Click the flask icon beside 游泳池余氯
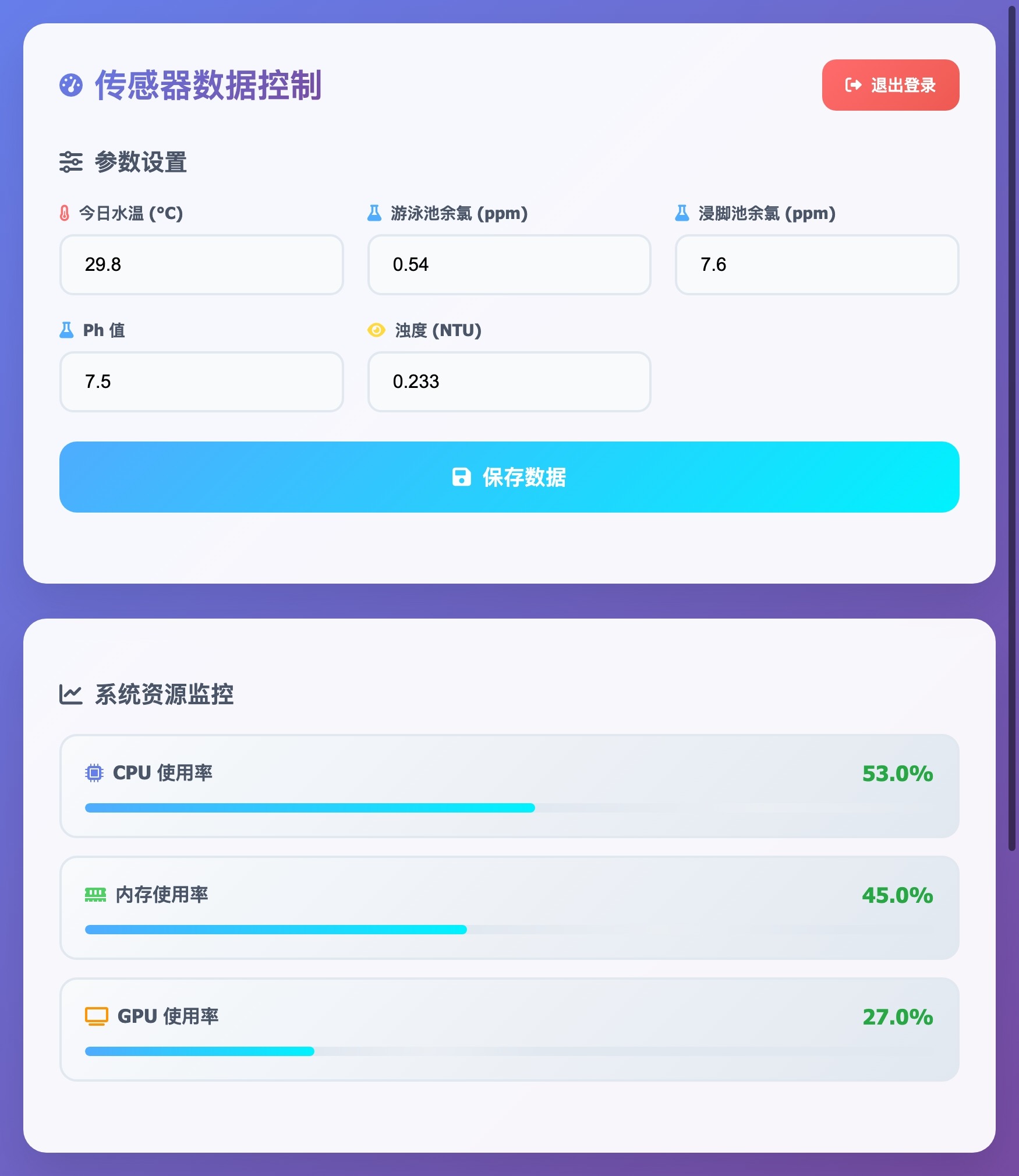The width and height of the screenshot is (1019, 1176). coord(374,214)
